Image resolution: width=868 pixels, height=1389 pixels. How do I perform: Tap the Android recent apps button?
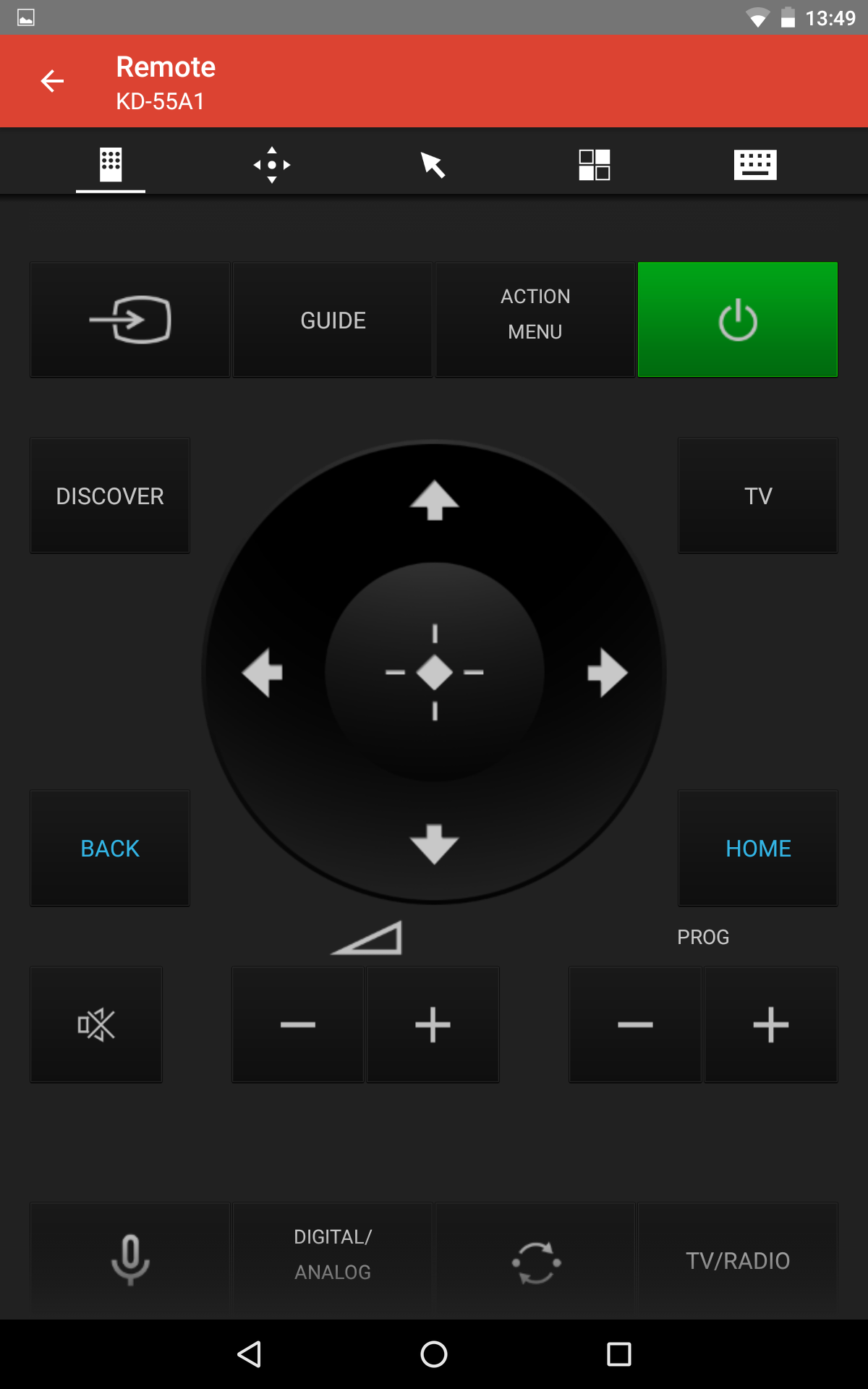(x=618, y=1354)
